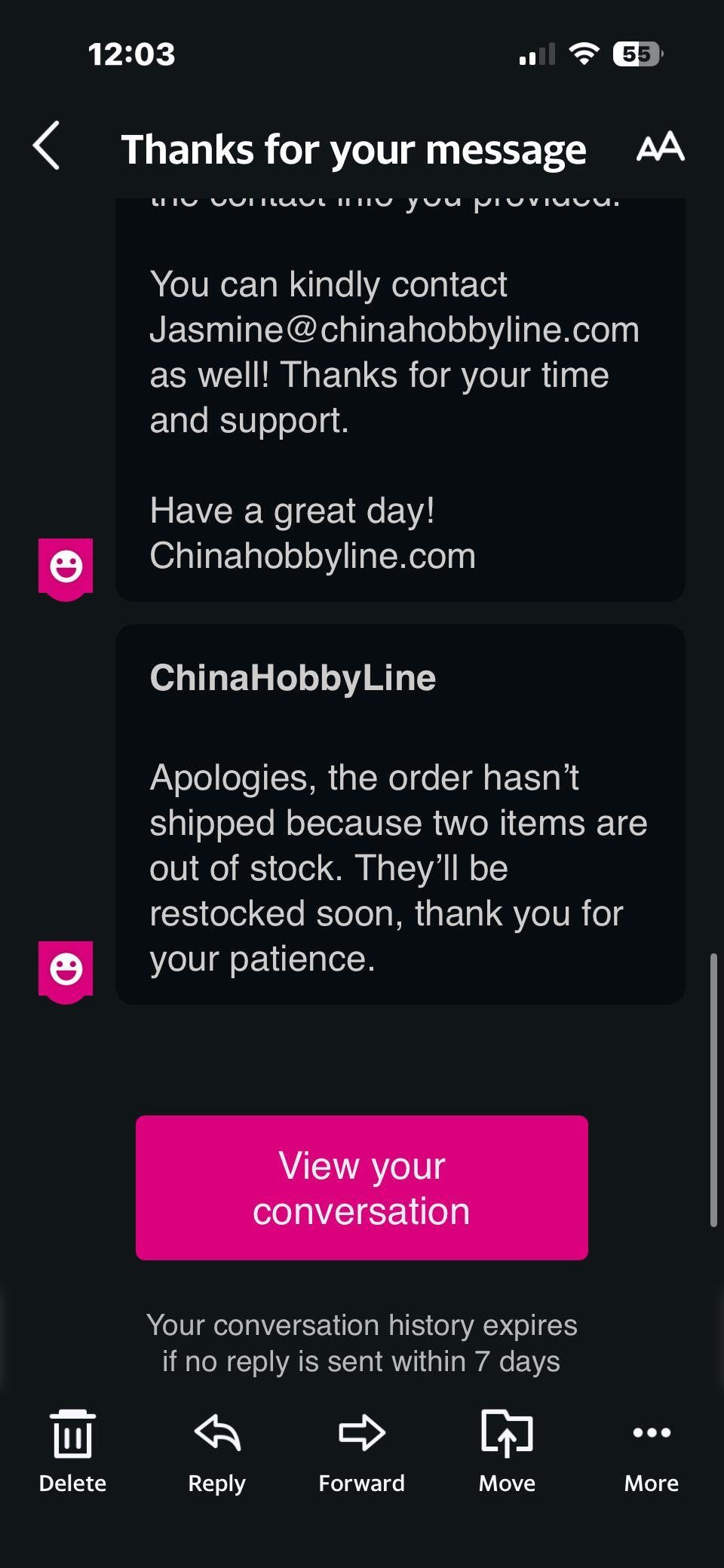724x1568 pixels.
Task: Open the More options menu
Action: (x=651, y=1451)
